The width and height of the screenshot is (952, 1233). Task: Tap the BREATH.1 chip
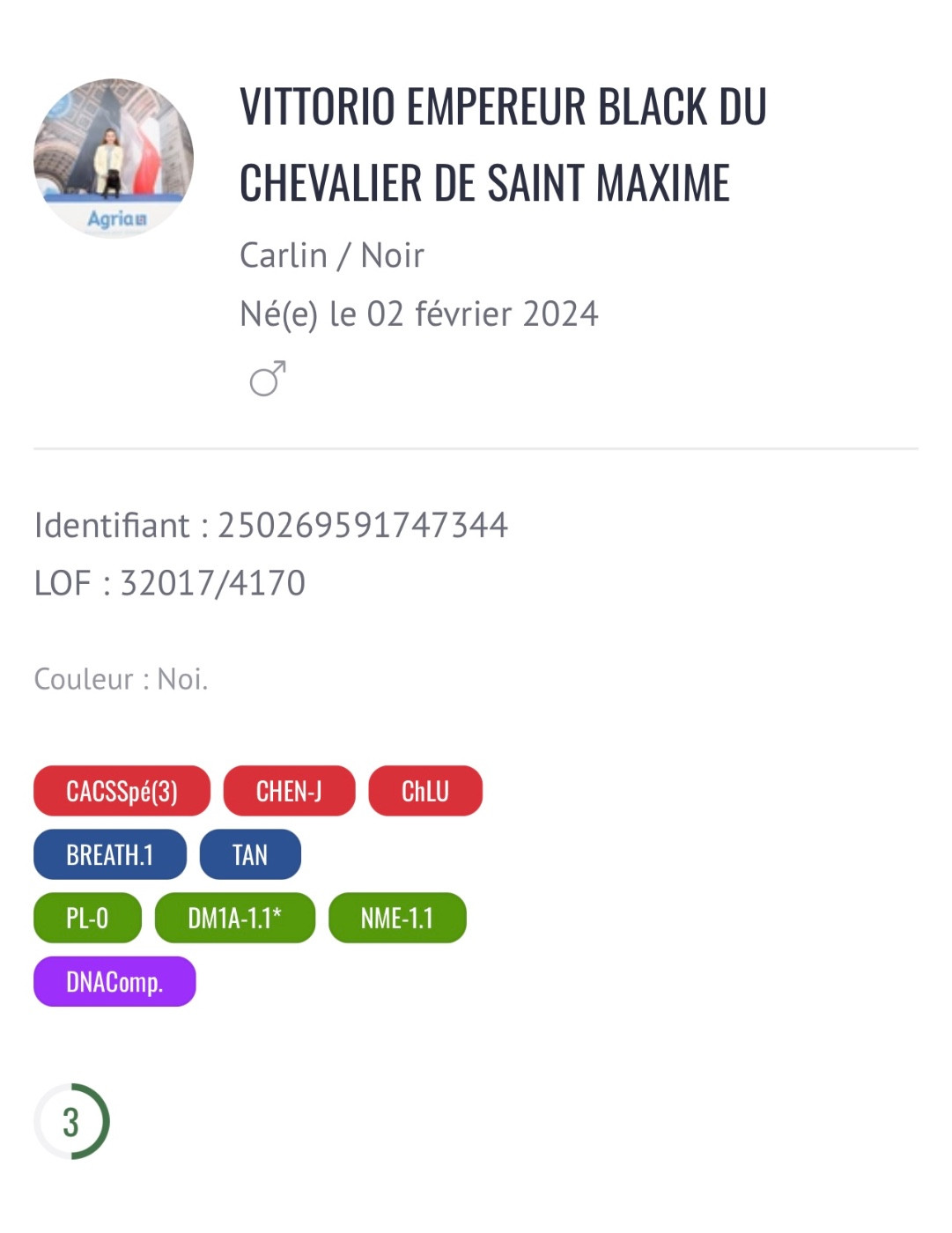coord(110,854)
